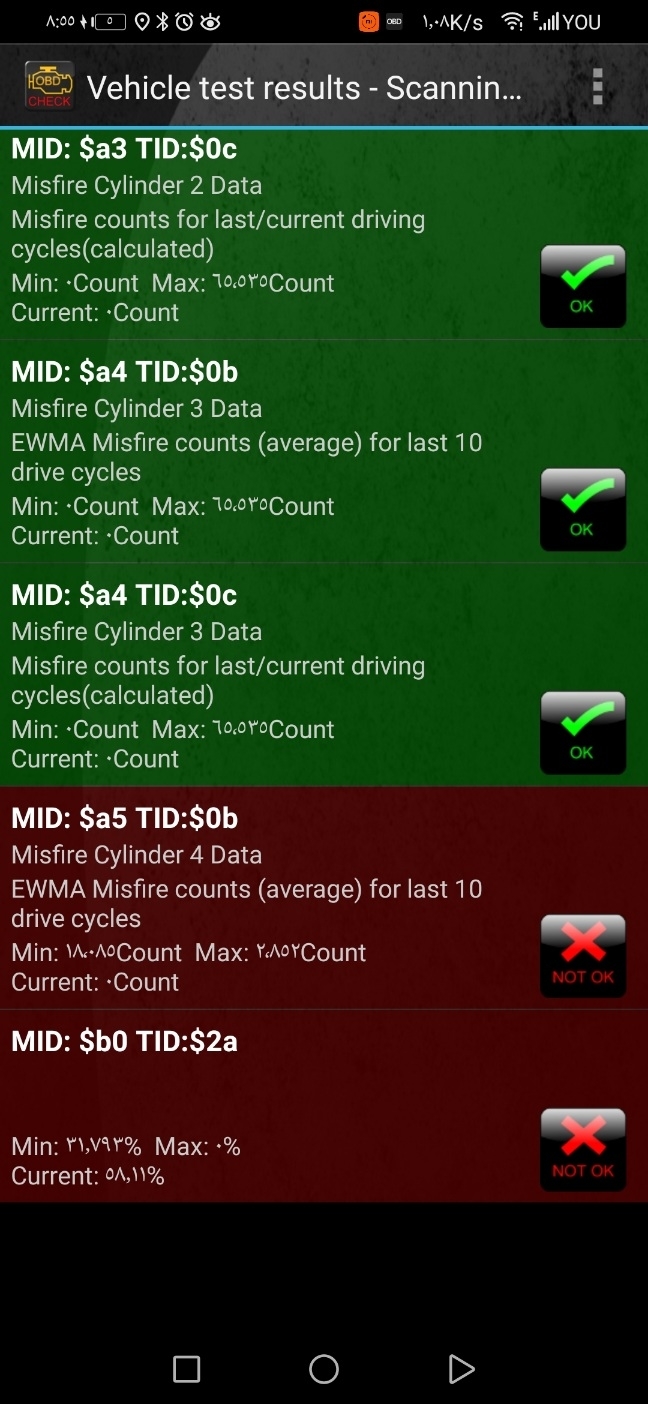View the MID $a4 TID $0c Cylinder 3 result
The height and width of the screenshot is (1404, 648).
point(270,676)
